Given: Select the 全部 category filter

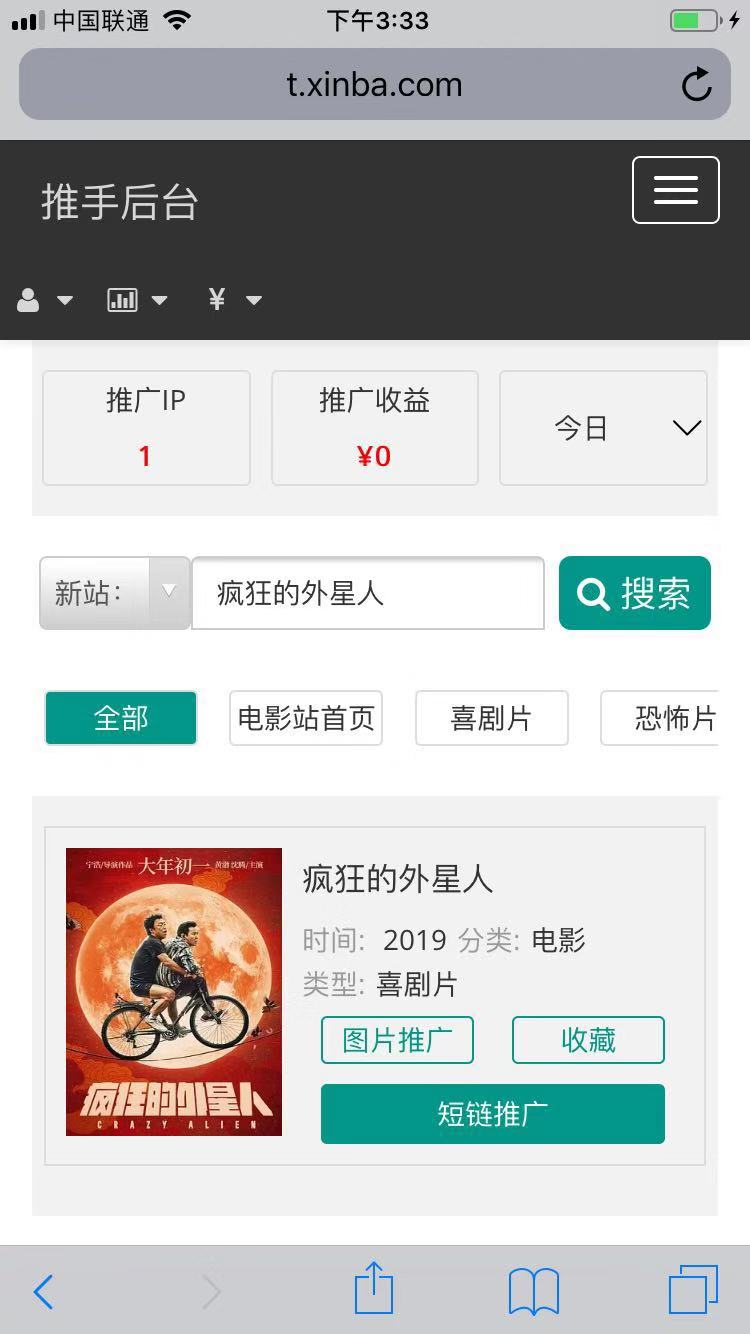Looking at the screenshot, I should point(121,718).
